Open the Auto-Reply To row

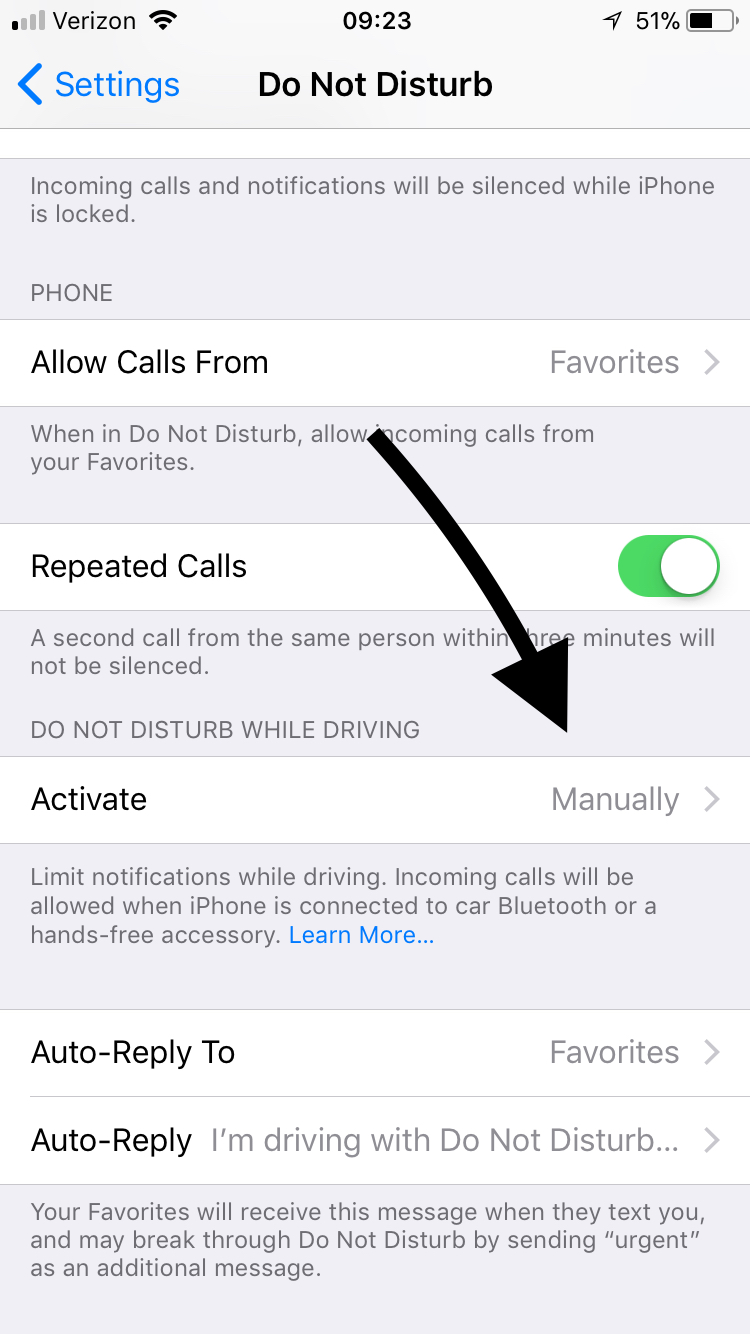click(x=375, y=1053)
